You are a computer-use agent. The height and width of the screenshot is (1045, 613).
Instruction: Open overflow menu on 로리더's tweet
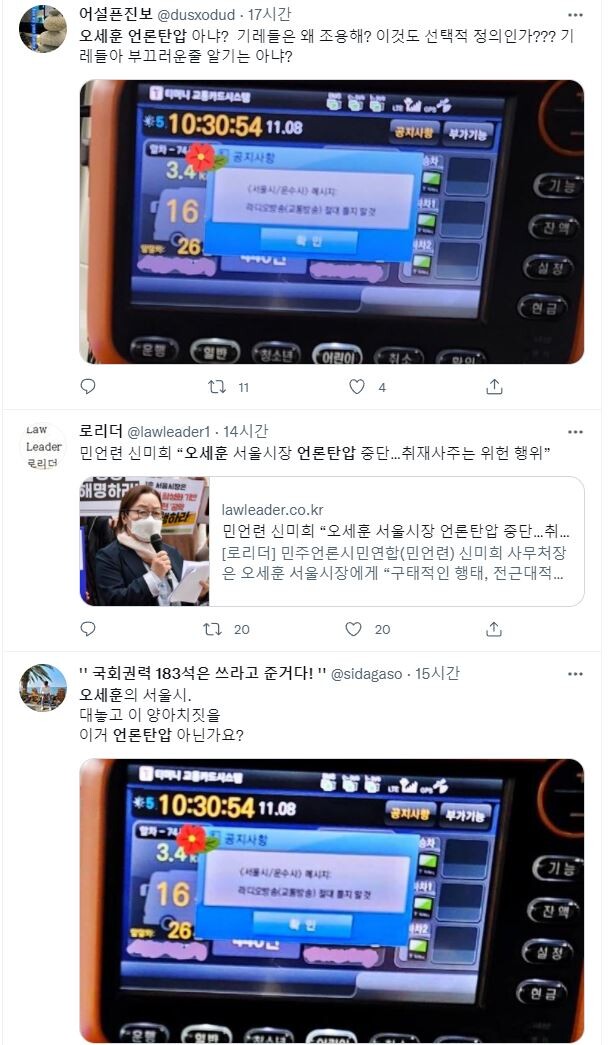click(x=575, y=431)
